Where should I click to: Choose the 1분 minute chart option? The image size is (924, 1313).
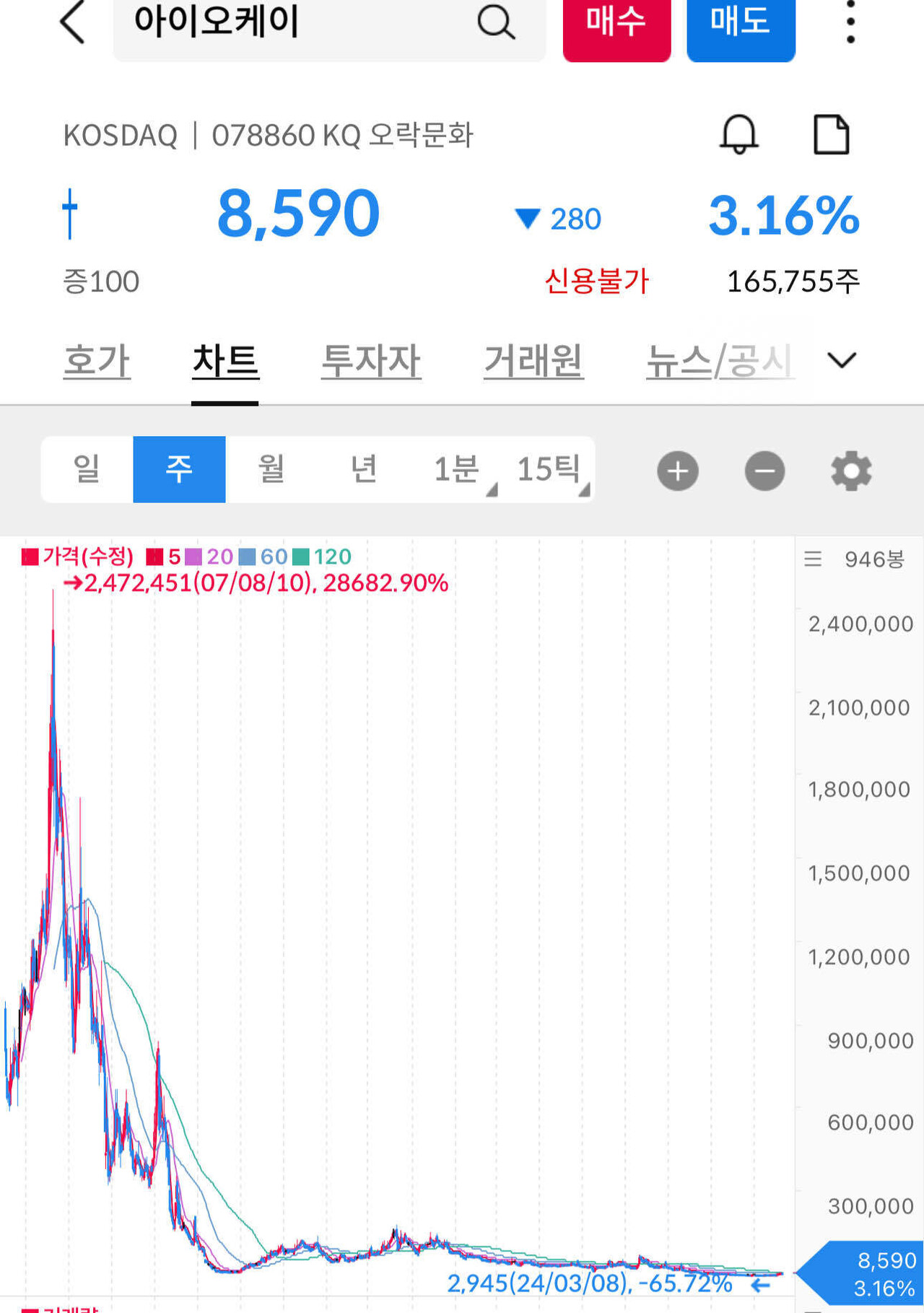click(x=458, y=469)
